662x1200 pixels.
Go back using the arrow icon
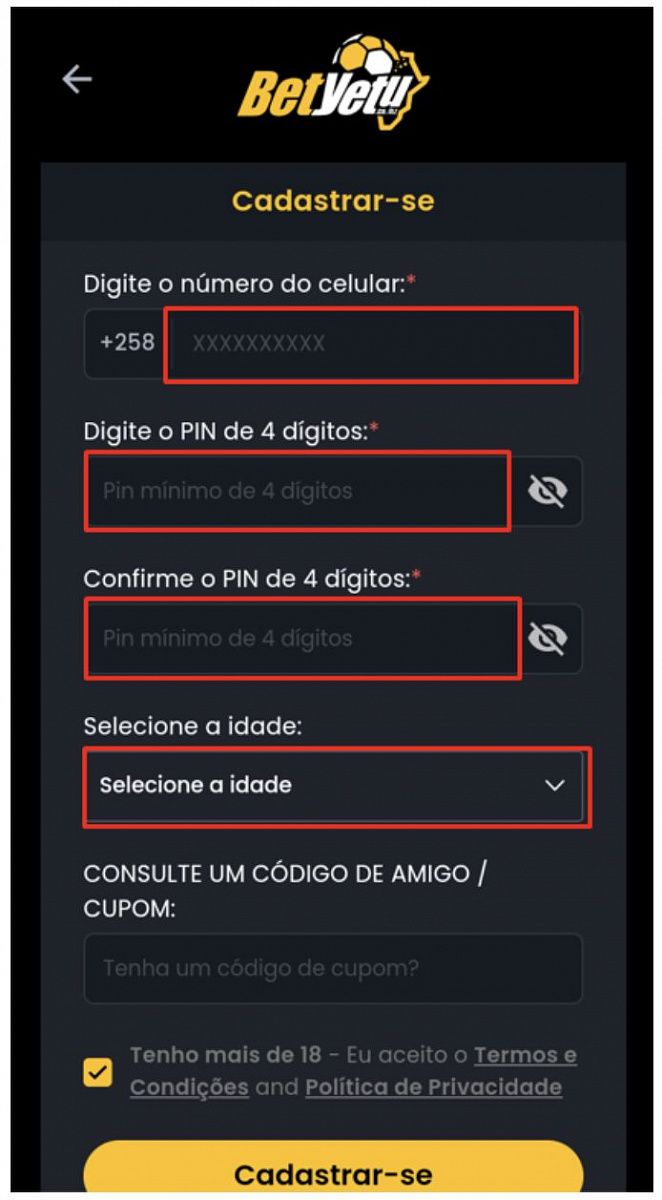pos(77,79)
